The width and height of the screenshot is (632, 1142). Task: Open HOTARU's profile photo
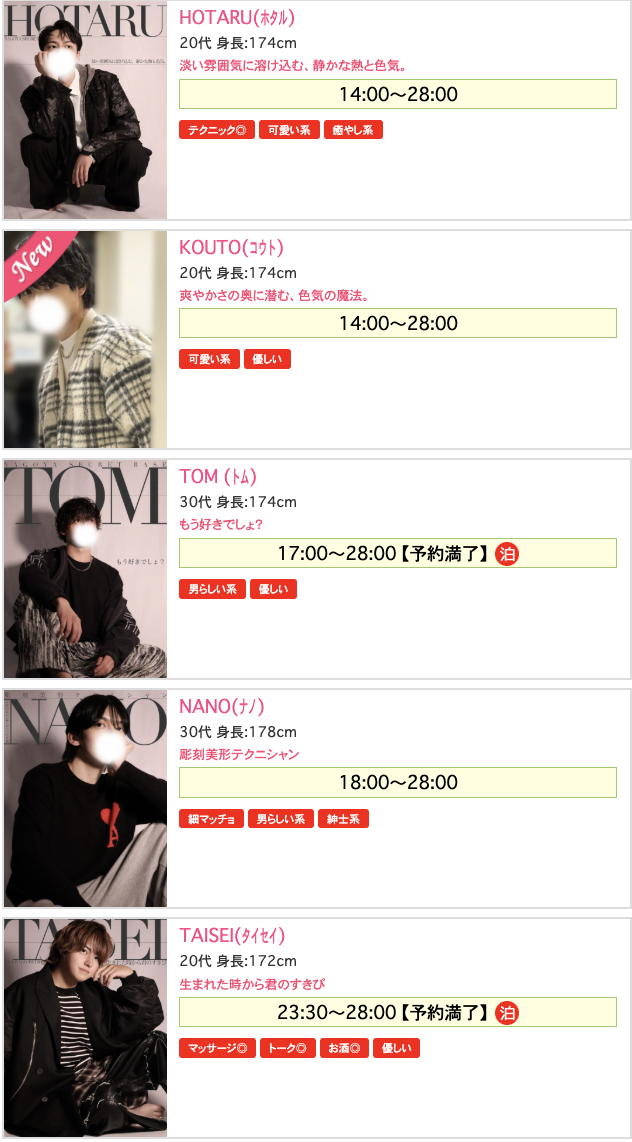coord(85,110)
